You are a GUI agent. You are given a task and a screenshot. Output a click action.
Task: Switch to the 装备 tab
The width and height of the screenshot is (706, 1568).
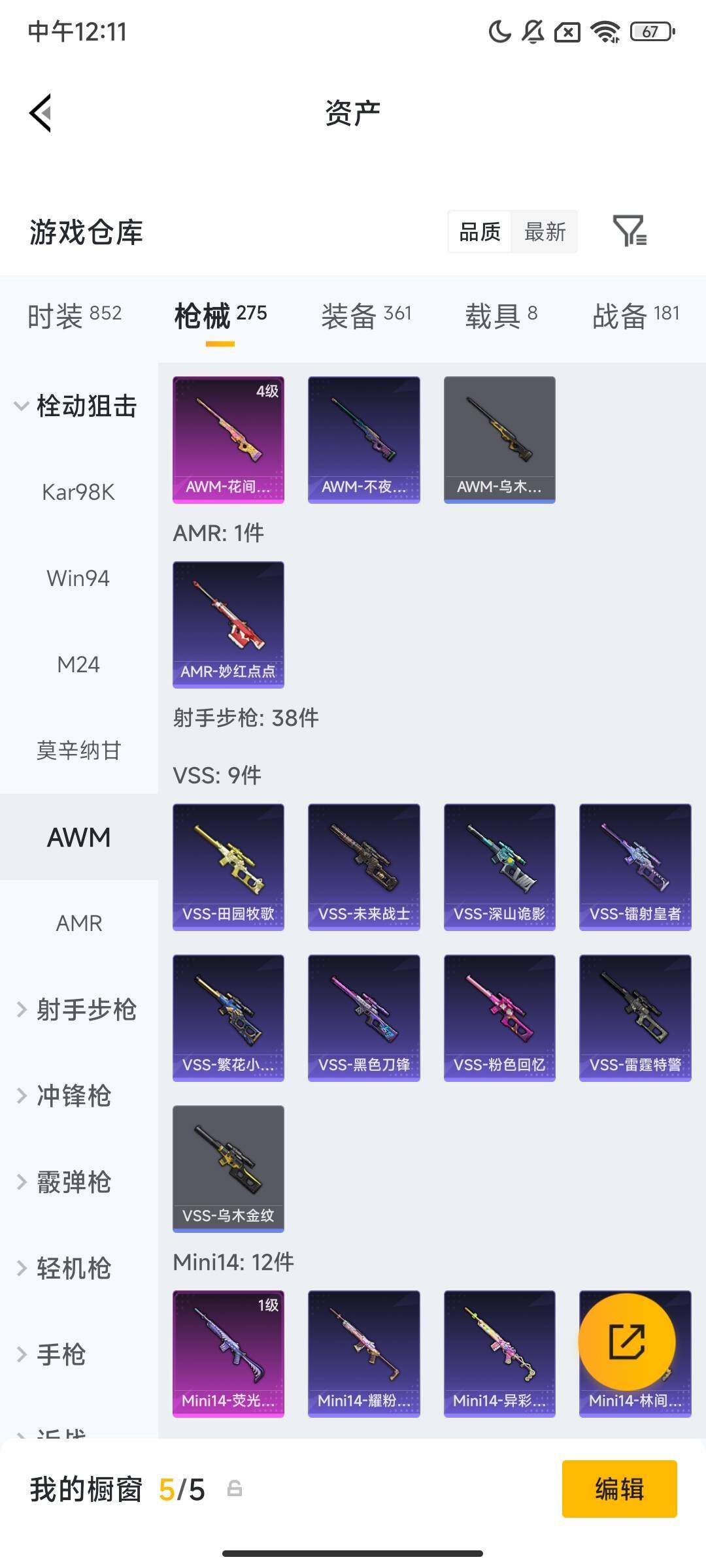pos(366,316)
